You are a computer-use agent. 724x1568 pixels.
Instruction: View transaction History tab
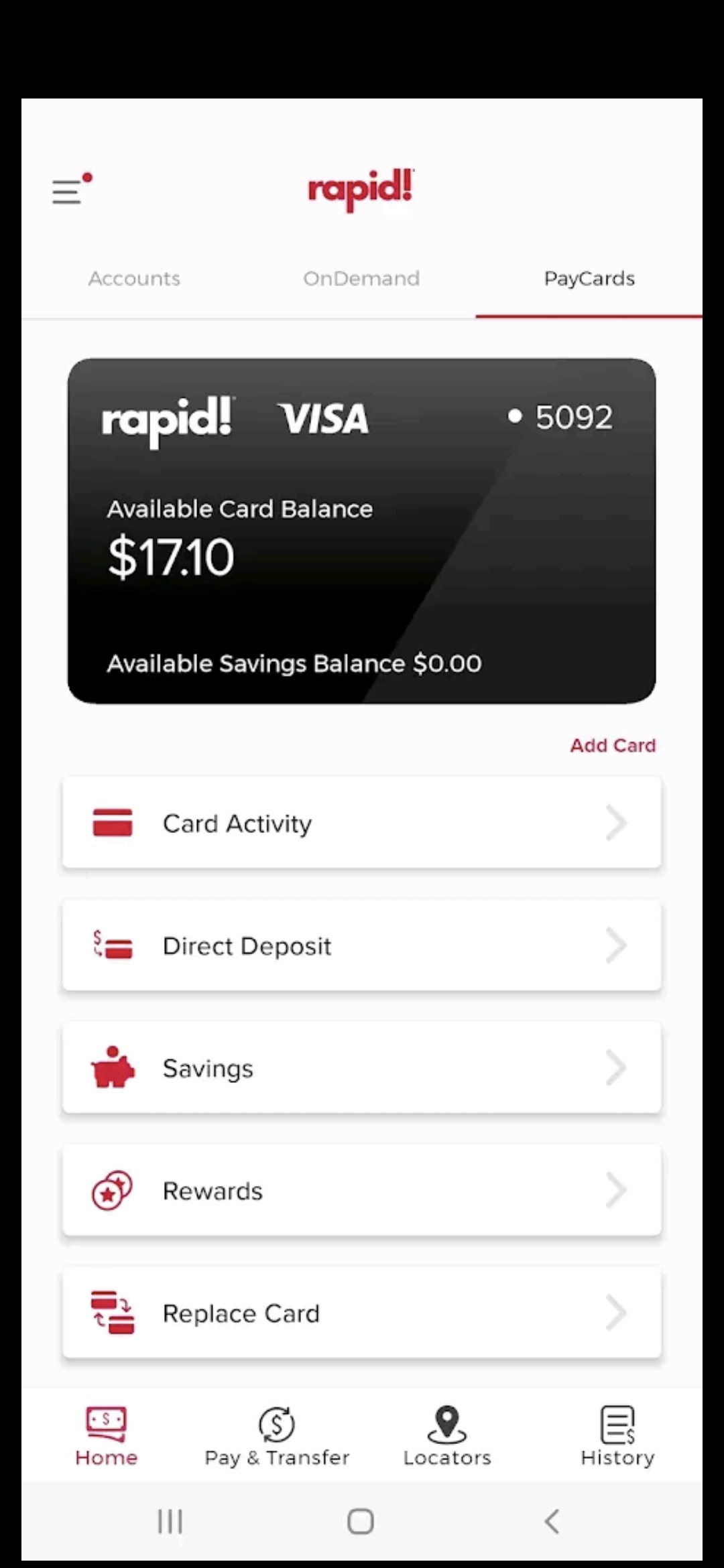coord(617,1437)
